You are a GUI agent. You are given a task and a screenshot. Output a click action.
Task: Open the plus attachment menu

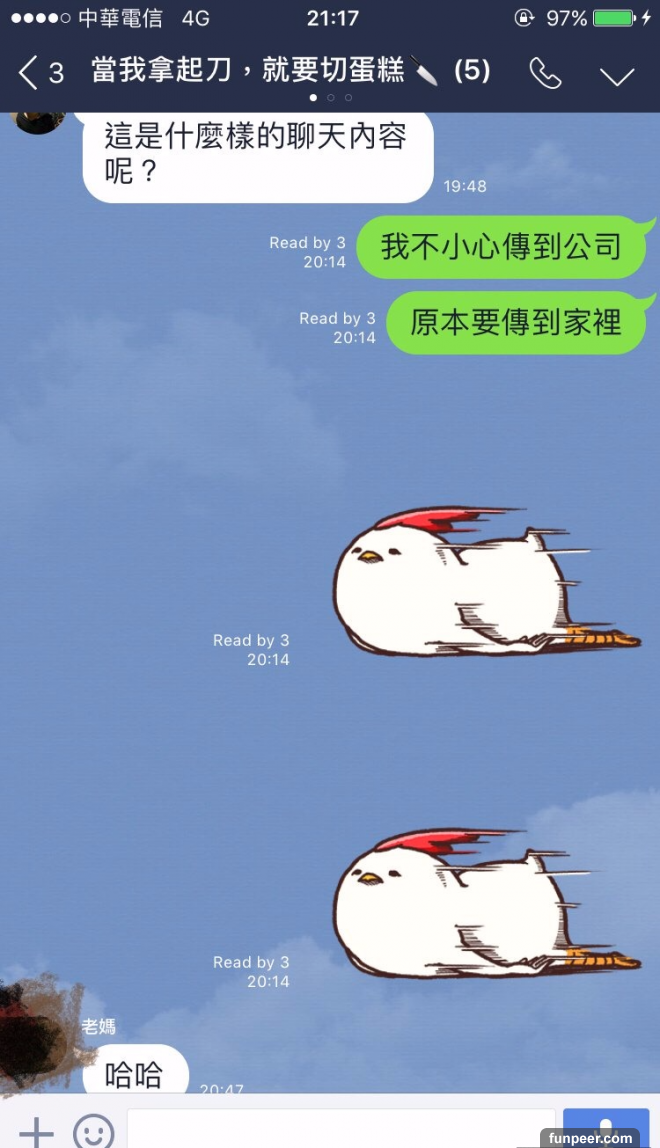point(35,1131)
